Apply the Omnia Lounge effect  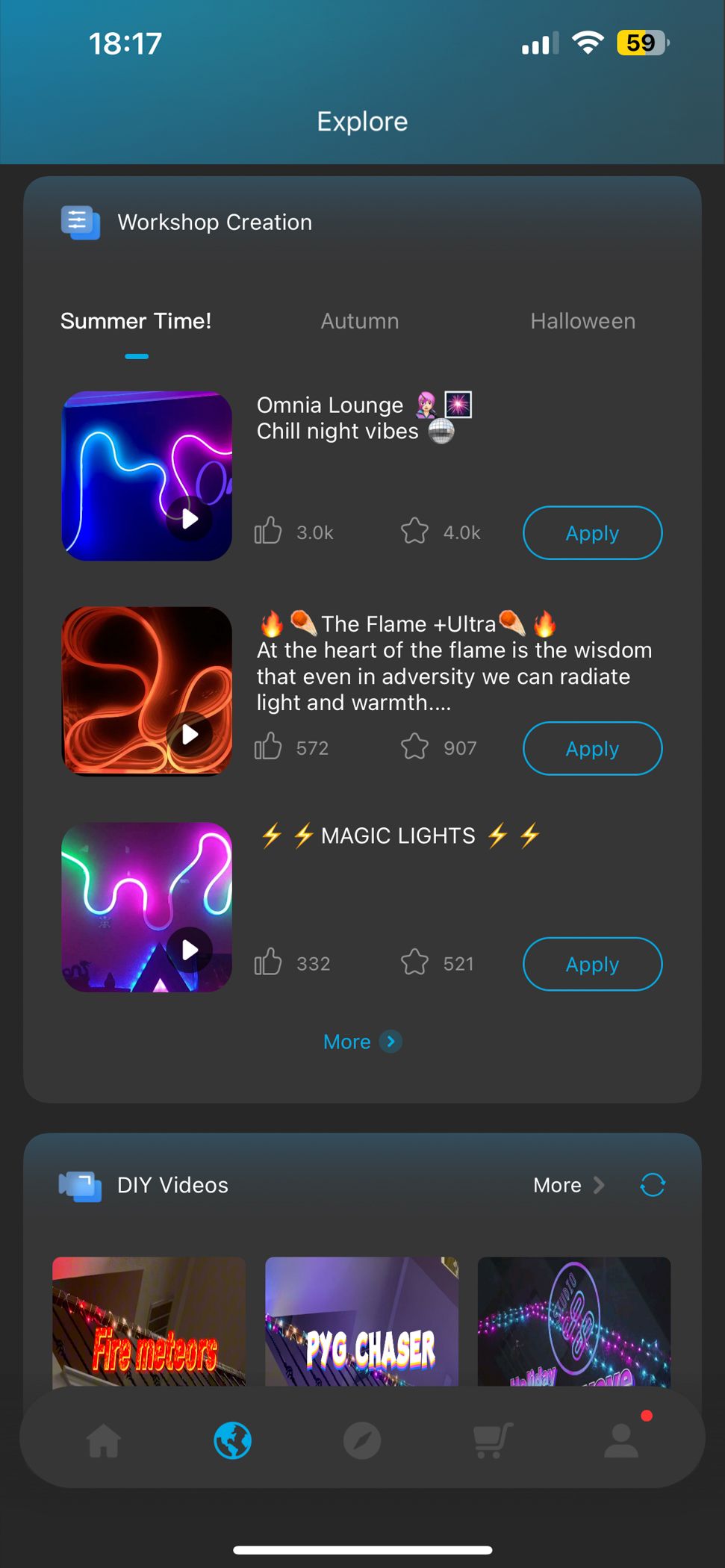point(592,532)
